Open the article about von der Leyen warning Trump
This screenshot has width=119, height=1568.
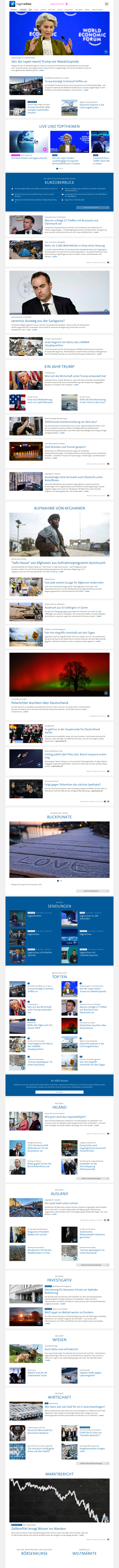click(x=44, y=62)
